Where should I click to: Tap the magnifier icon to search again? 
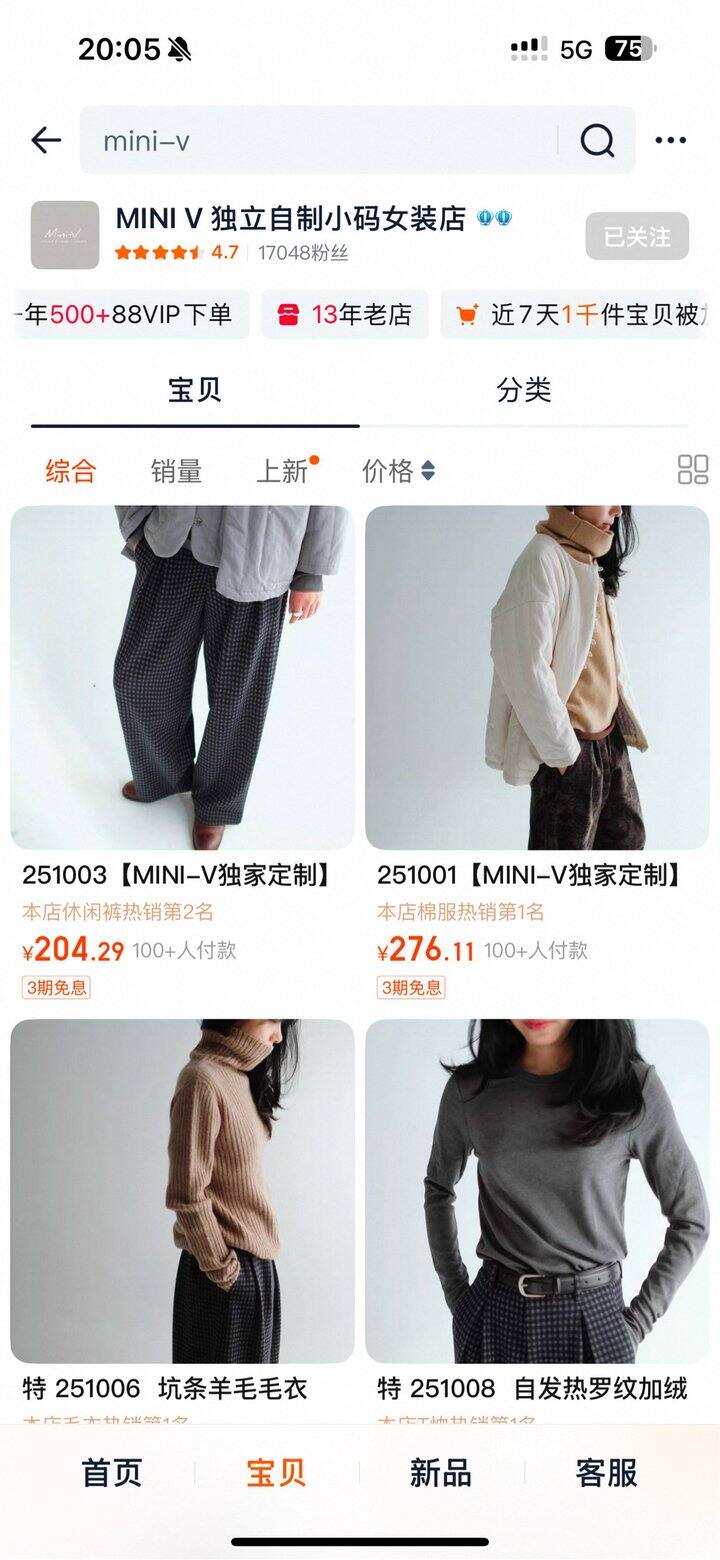(597, 140)
